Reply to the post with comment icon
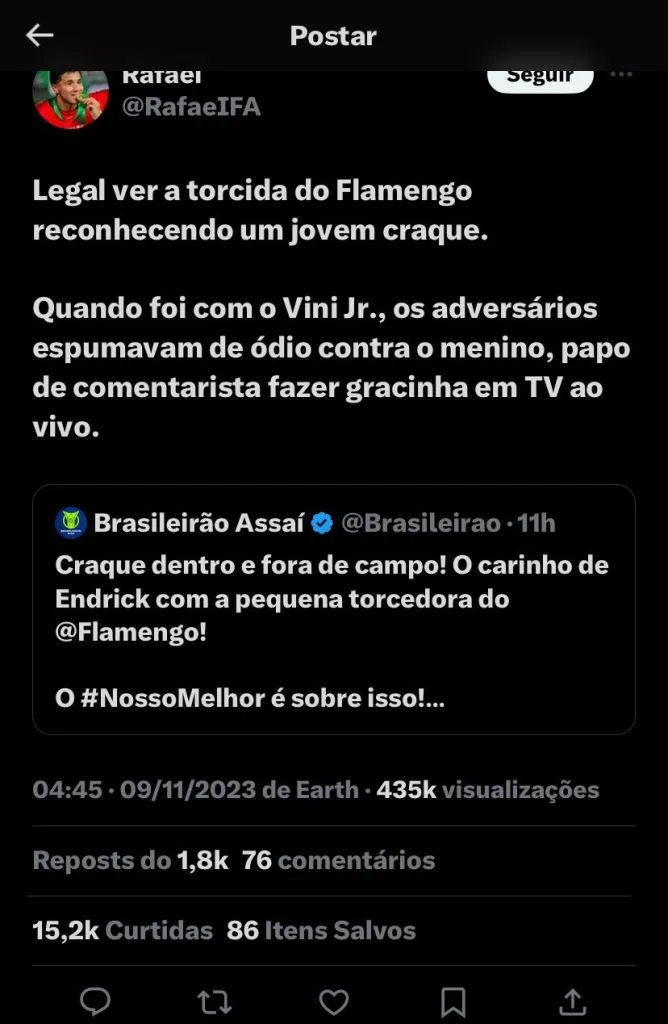Screen dimensions: 668x1024 [x=95, y=1001]
